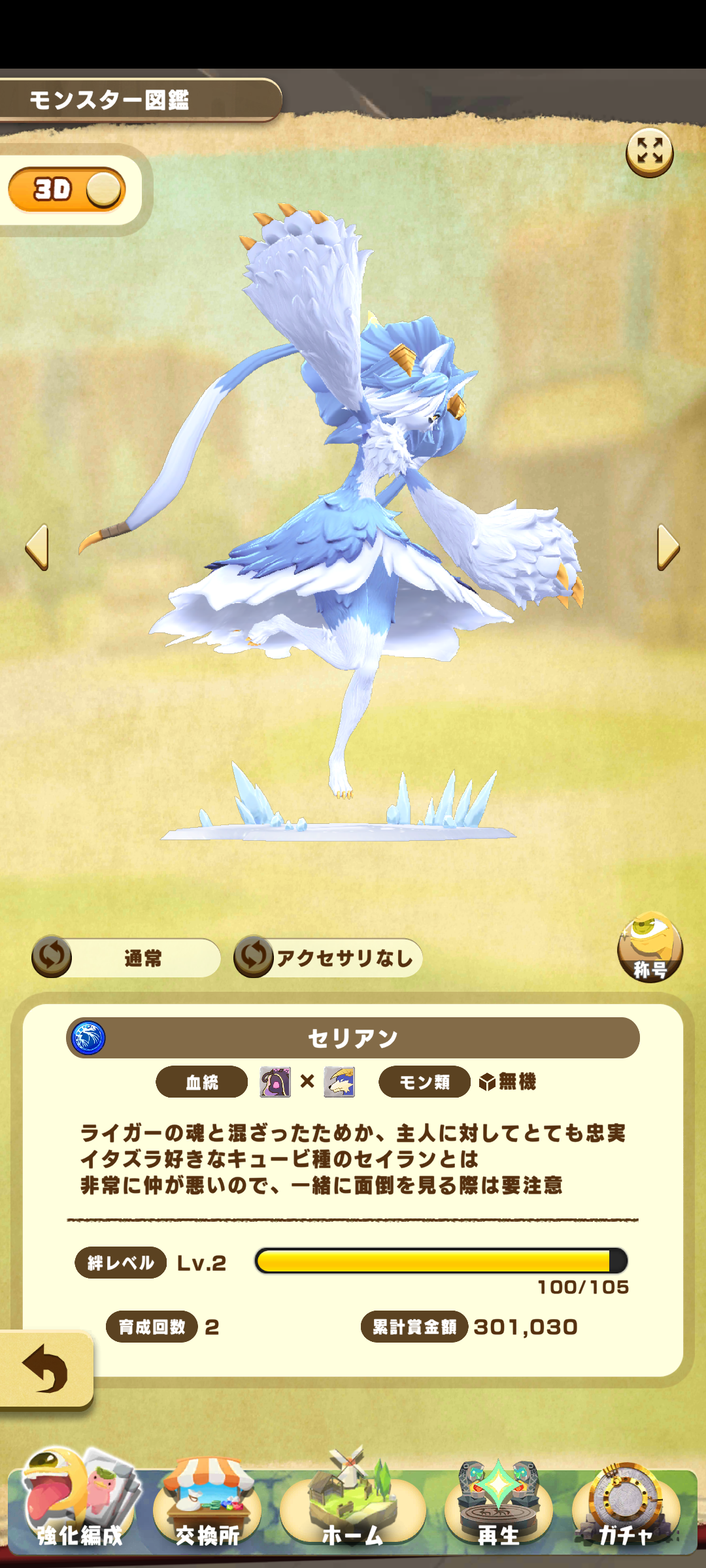Go back with the return arrow

[x=44, y=1369]
